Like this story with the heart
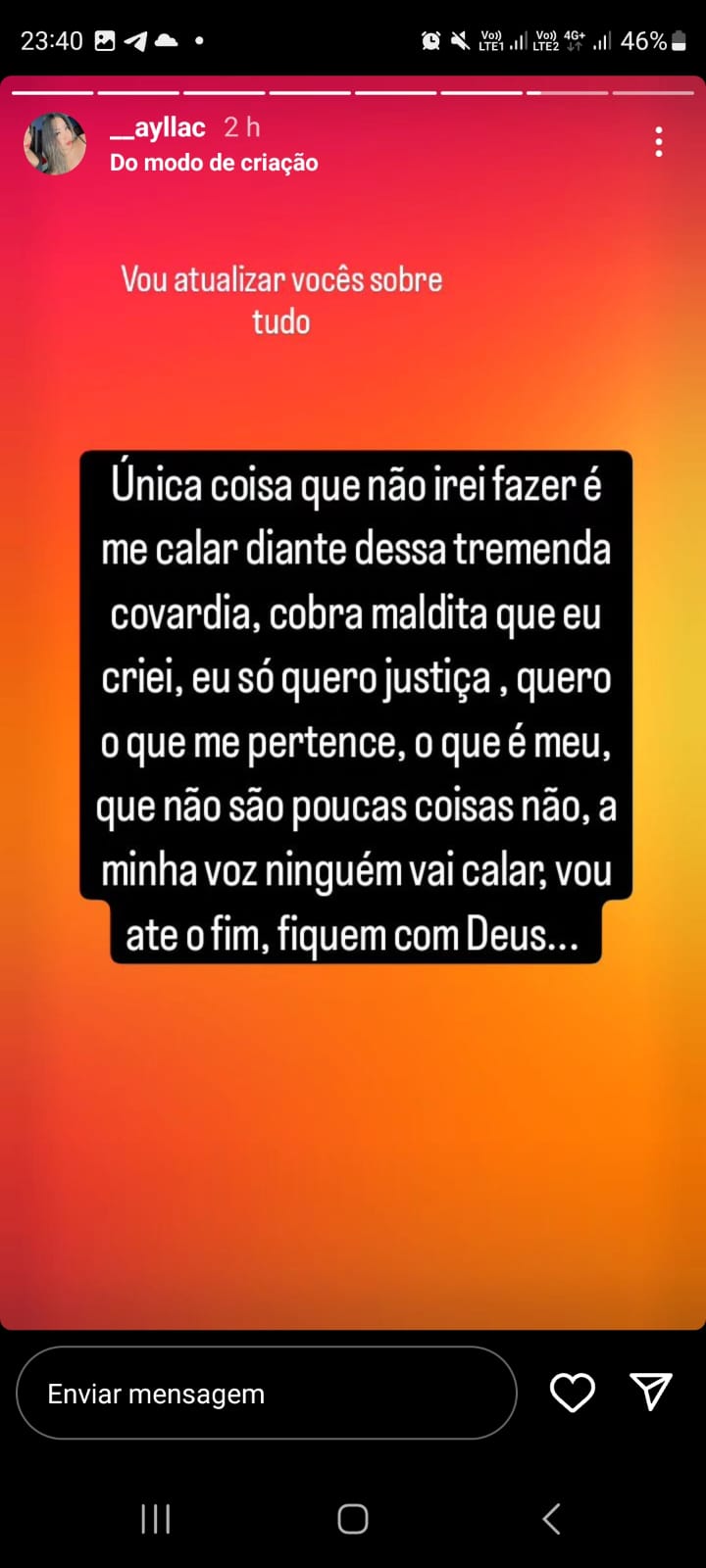This screenshot has height=1568, width=706. tap(572, 1393)
